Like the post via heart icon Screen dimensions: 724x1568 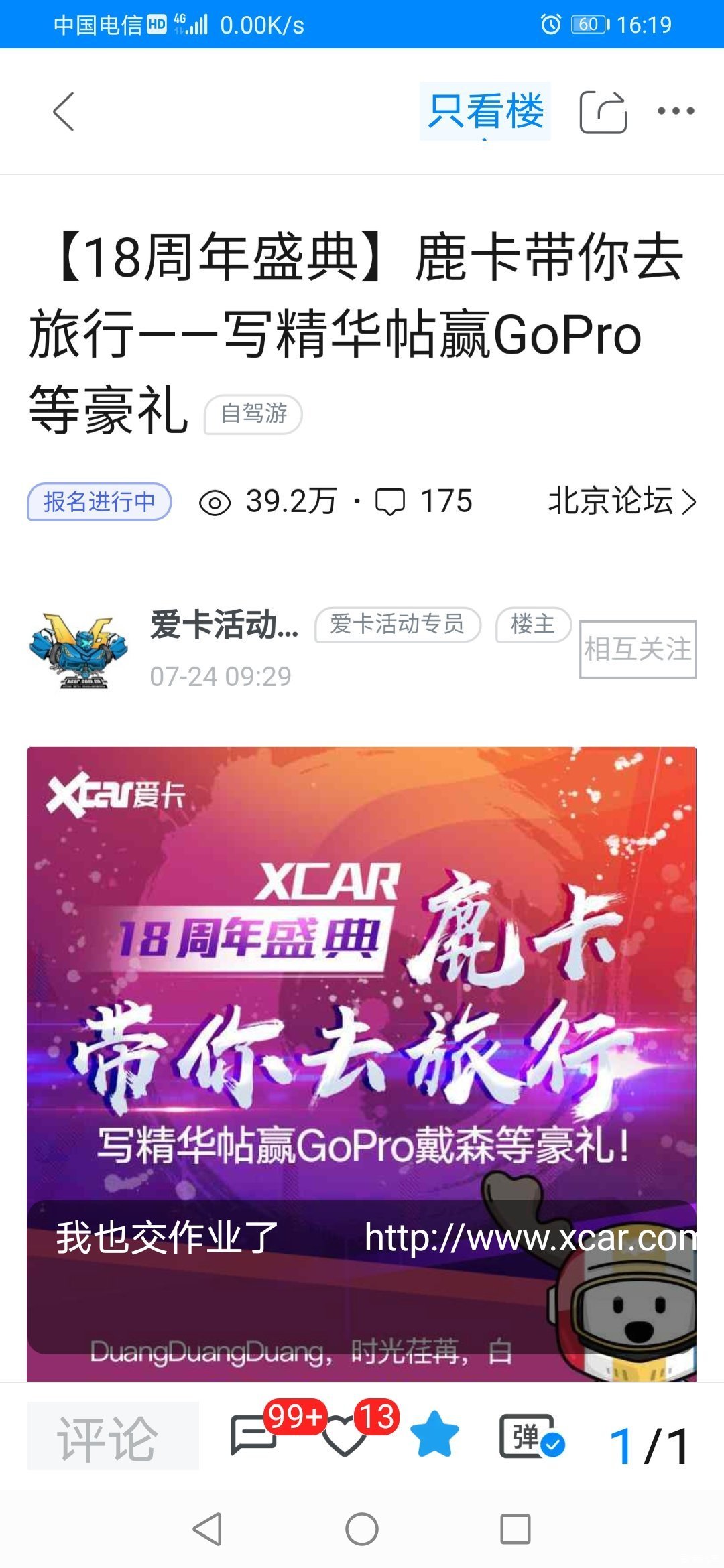[345, 1437]
